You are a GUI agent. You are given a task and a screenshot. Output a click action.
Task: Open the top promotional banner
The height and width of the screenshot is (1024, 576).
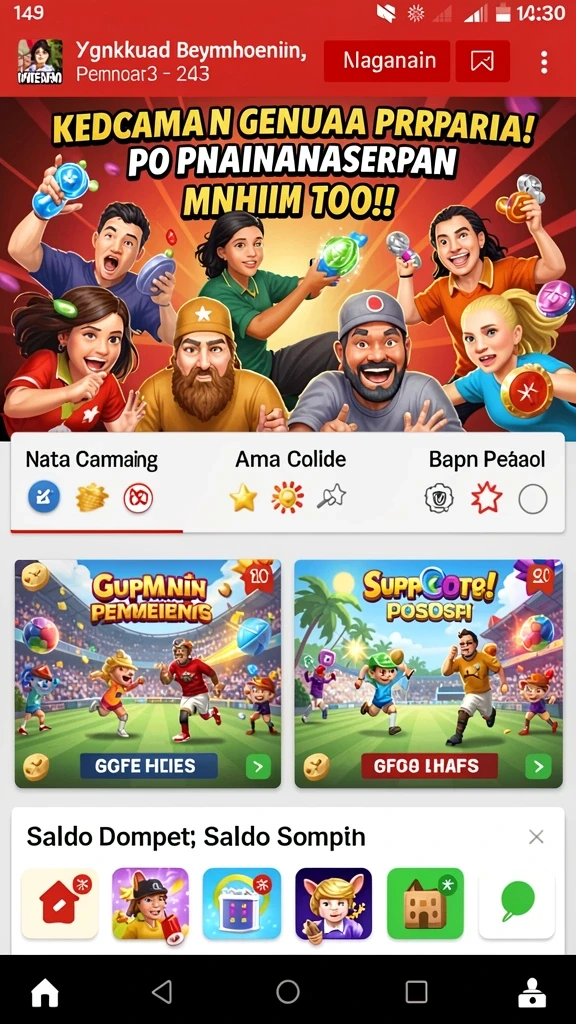288,264
